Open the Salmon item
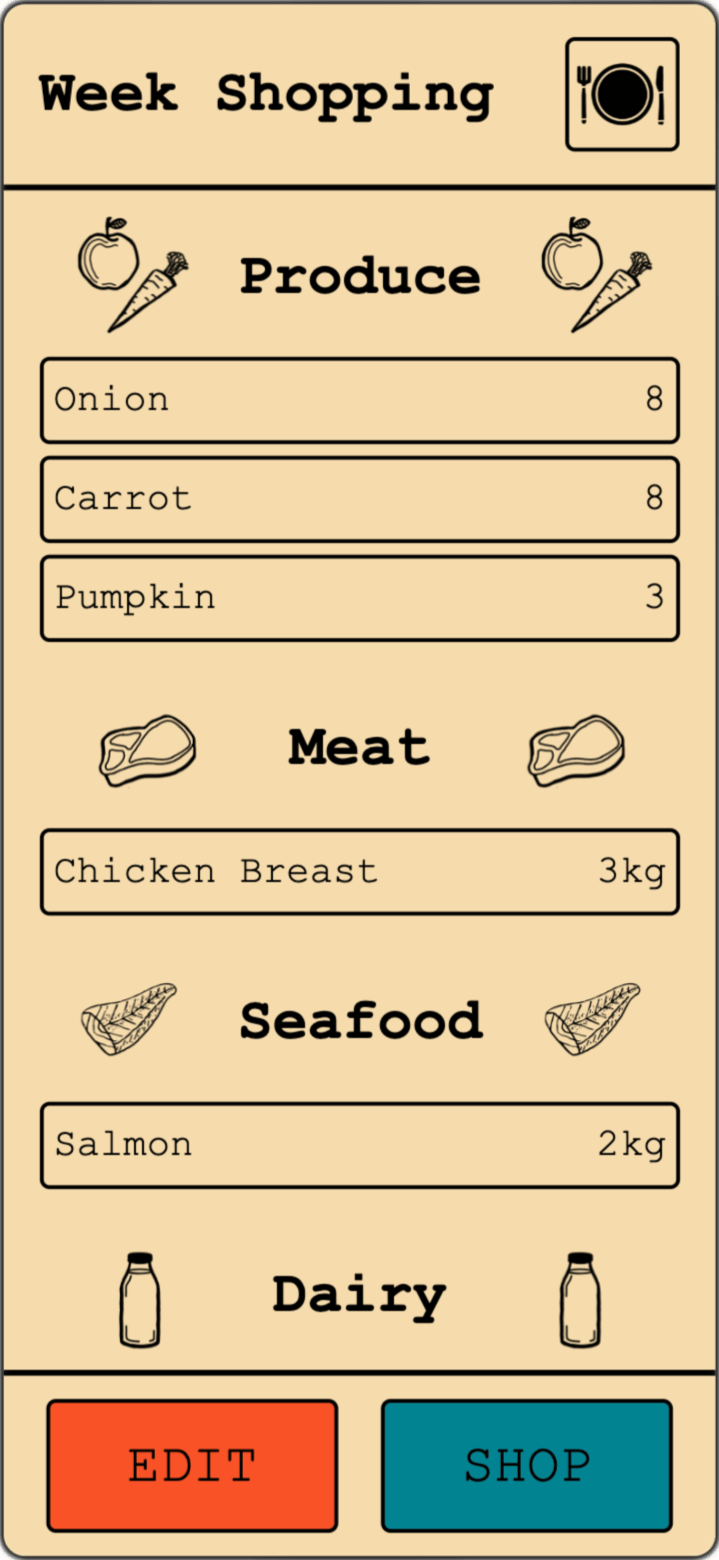The width and height of the screenshot is (719, 1560). click(x=359, y=1145)
